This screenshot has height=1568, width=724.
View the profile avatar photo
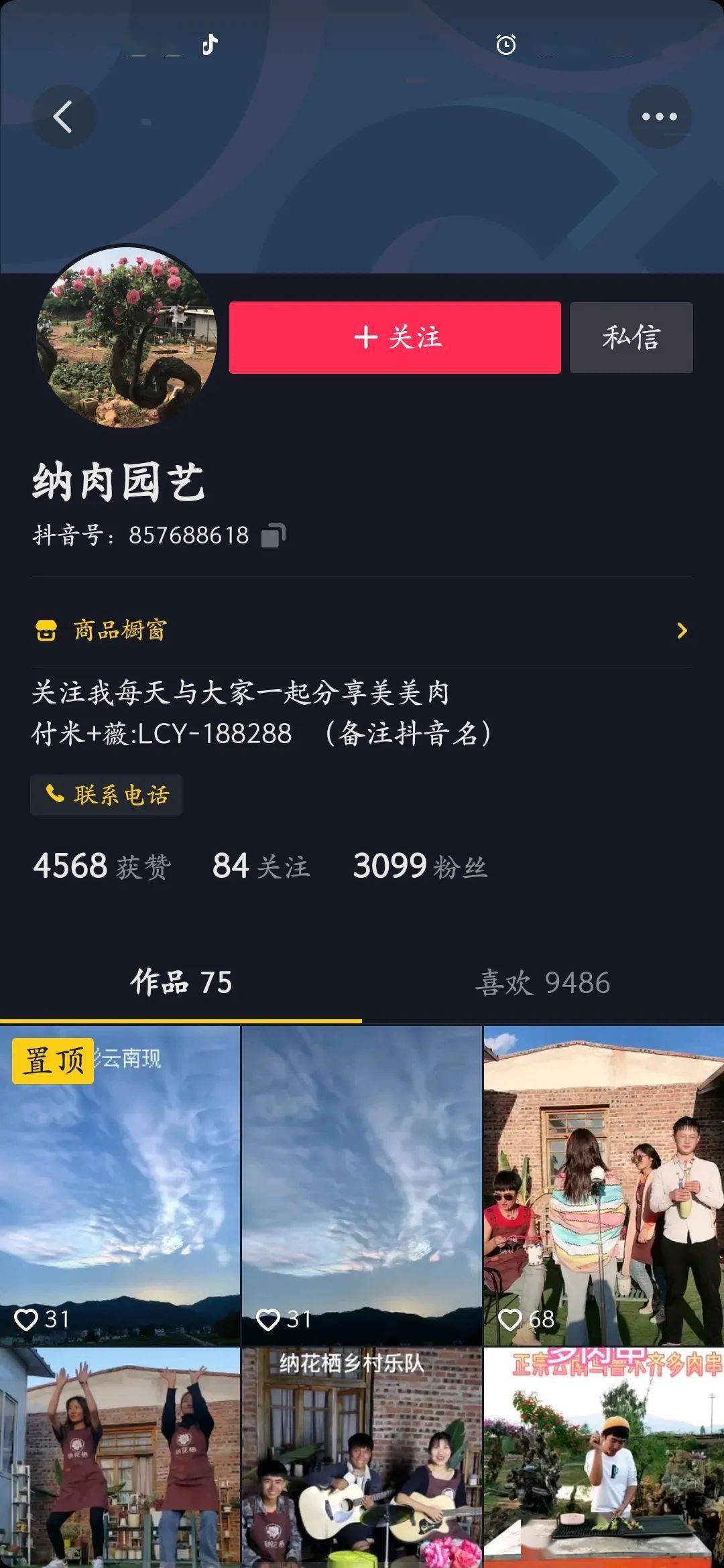(x=127, y=337)
